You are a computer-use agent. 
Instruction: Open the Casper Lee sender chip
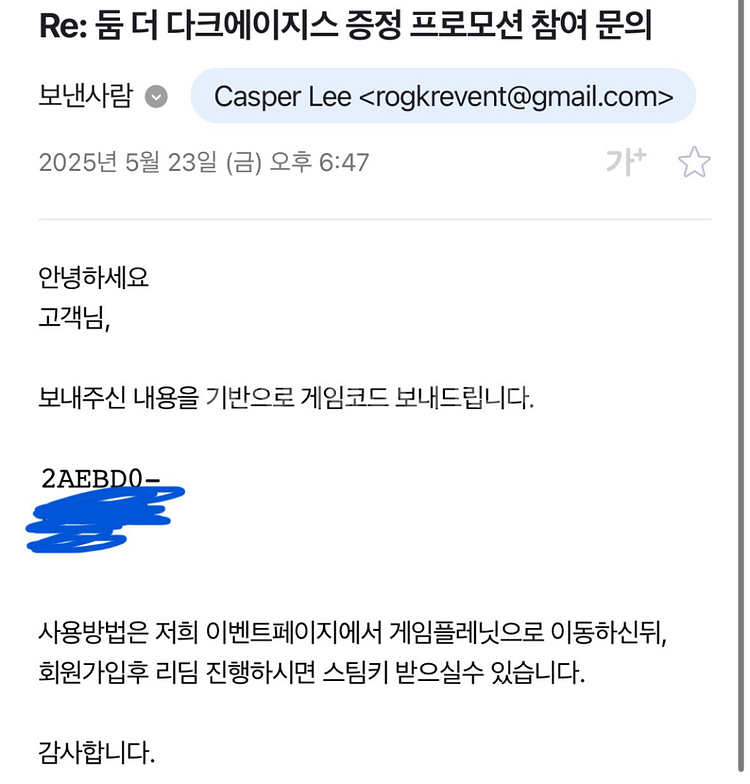pyautogui.click(x=443, y=96)
